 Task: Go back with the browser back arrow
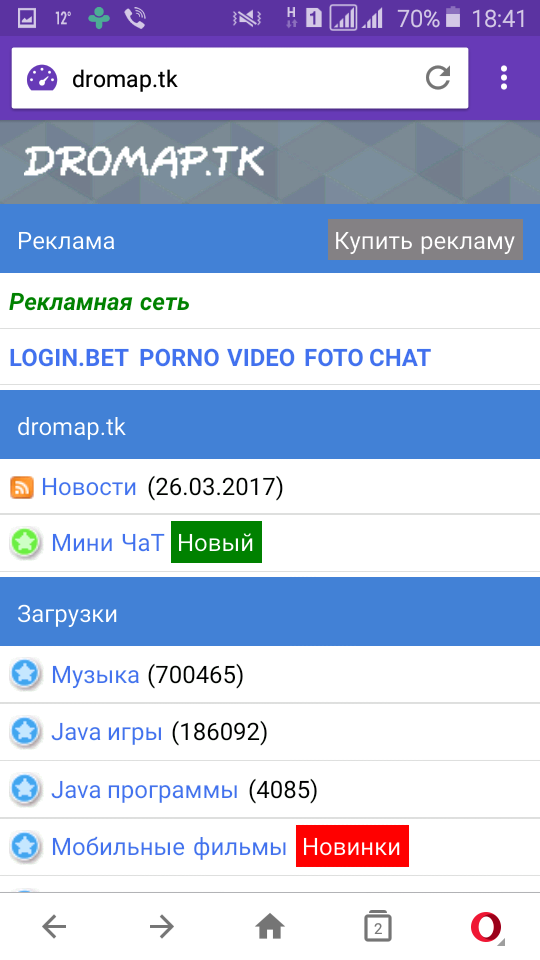[54, 927]
